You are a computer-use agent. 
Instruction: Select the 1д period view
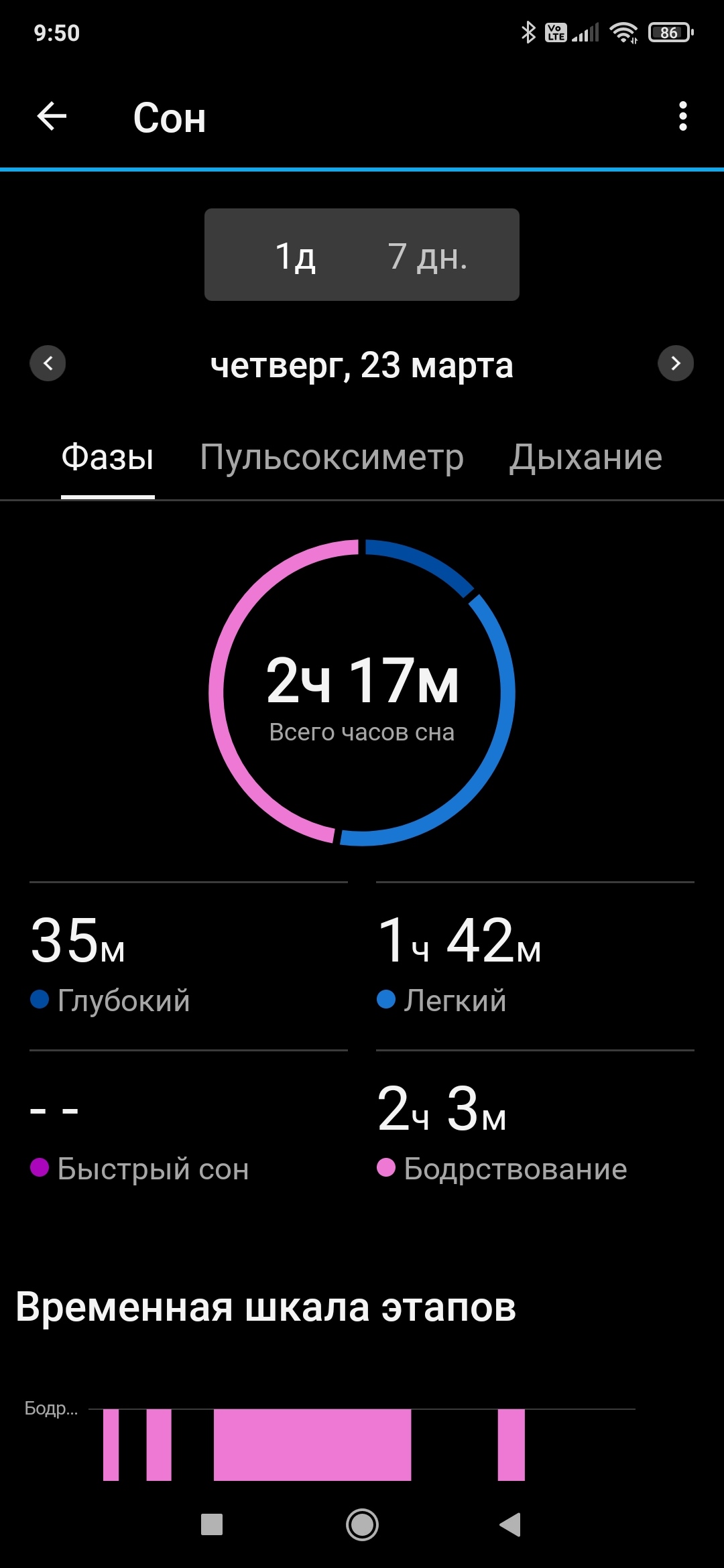(x=295, y=256)
